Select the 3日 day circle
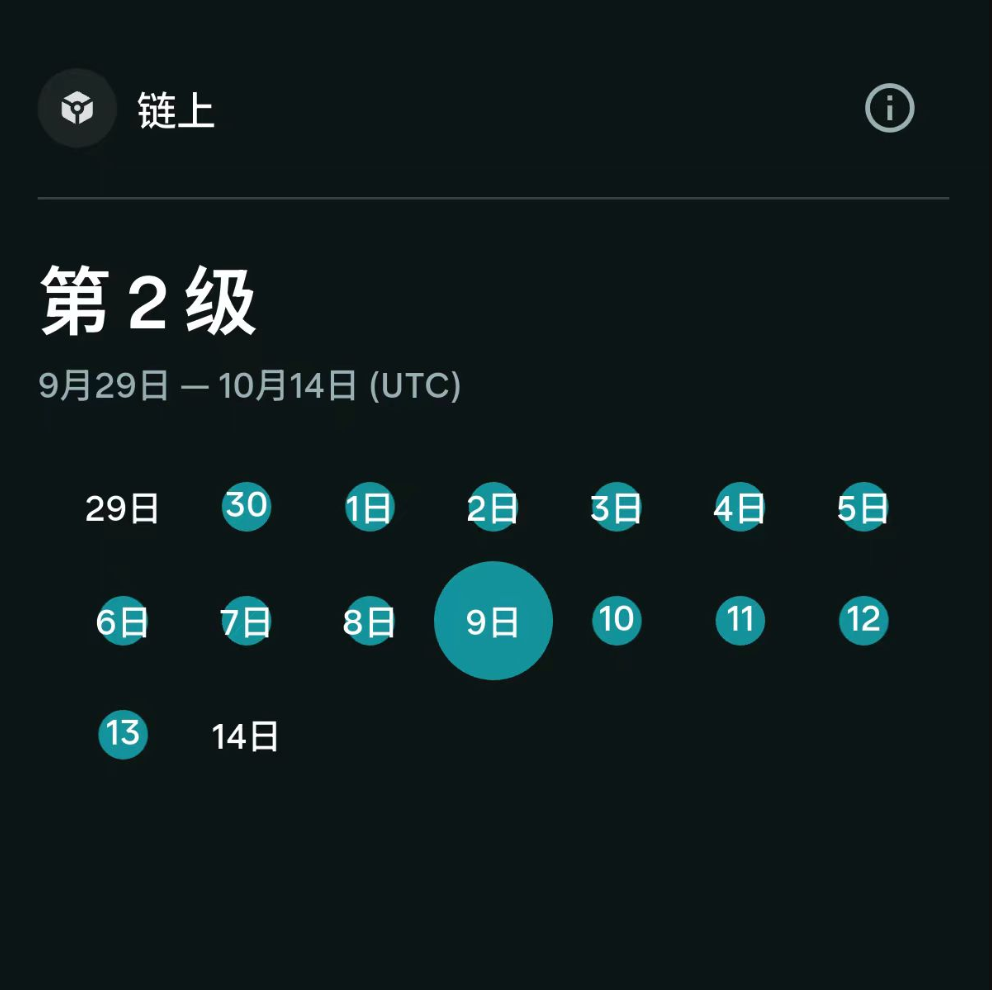The width and height of the screenshot is (992, 990). (x=616, y=507)
